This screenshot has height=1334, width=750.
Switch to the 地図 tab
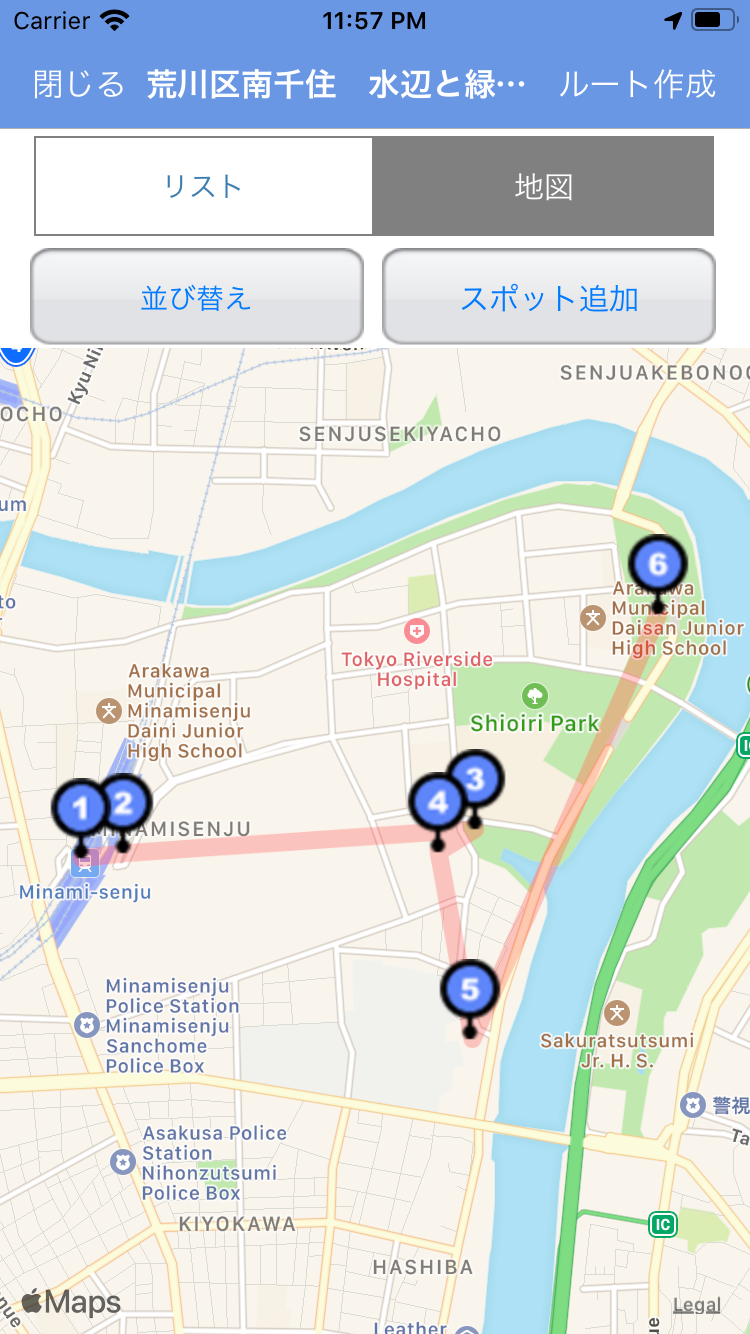point(543,187)
